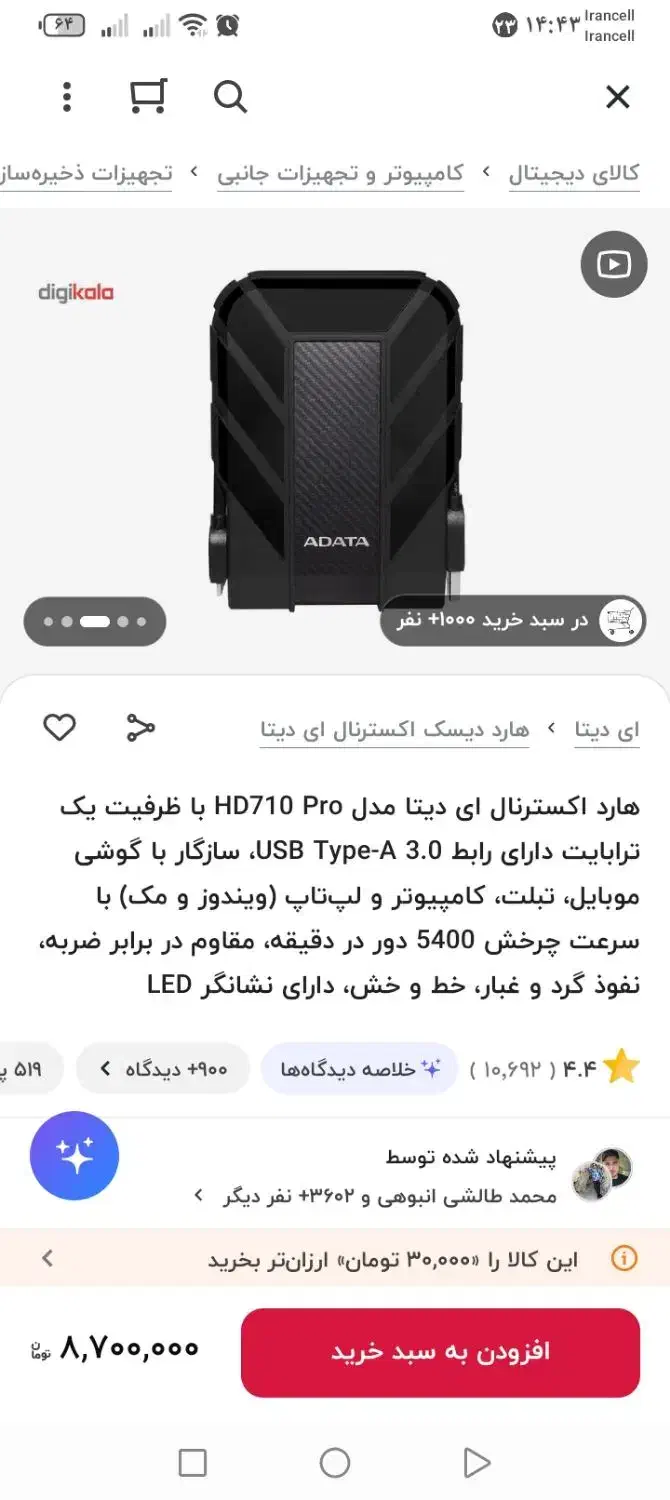Open the search icon
670x1500 pixels.
click(230, 97)
